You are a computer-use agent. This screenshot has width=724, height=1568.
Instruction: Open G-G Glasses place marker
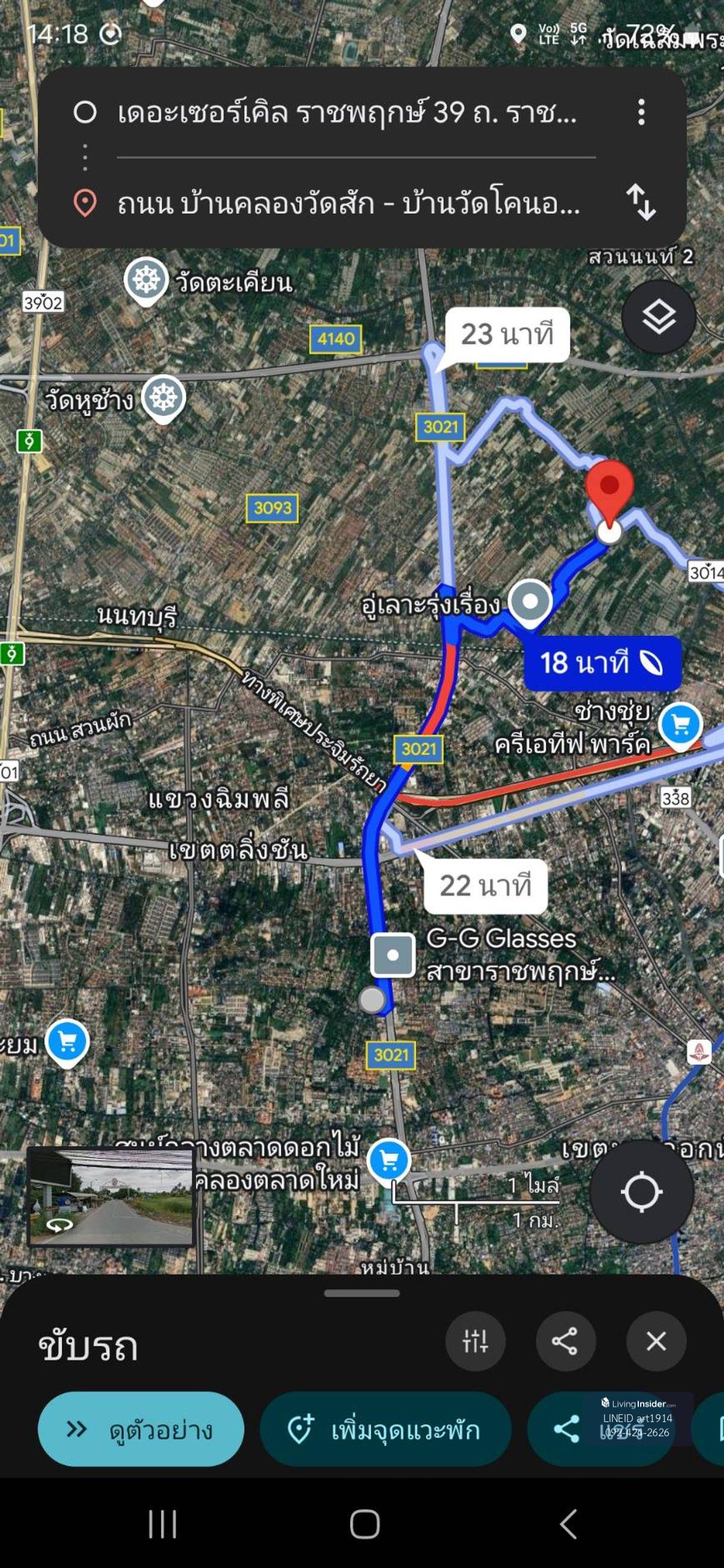pyautogui.click(x=393, y=955)
